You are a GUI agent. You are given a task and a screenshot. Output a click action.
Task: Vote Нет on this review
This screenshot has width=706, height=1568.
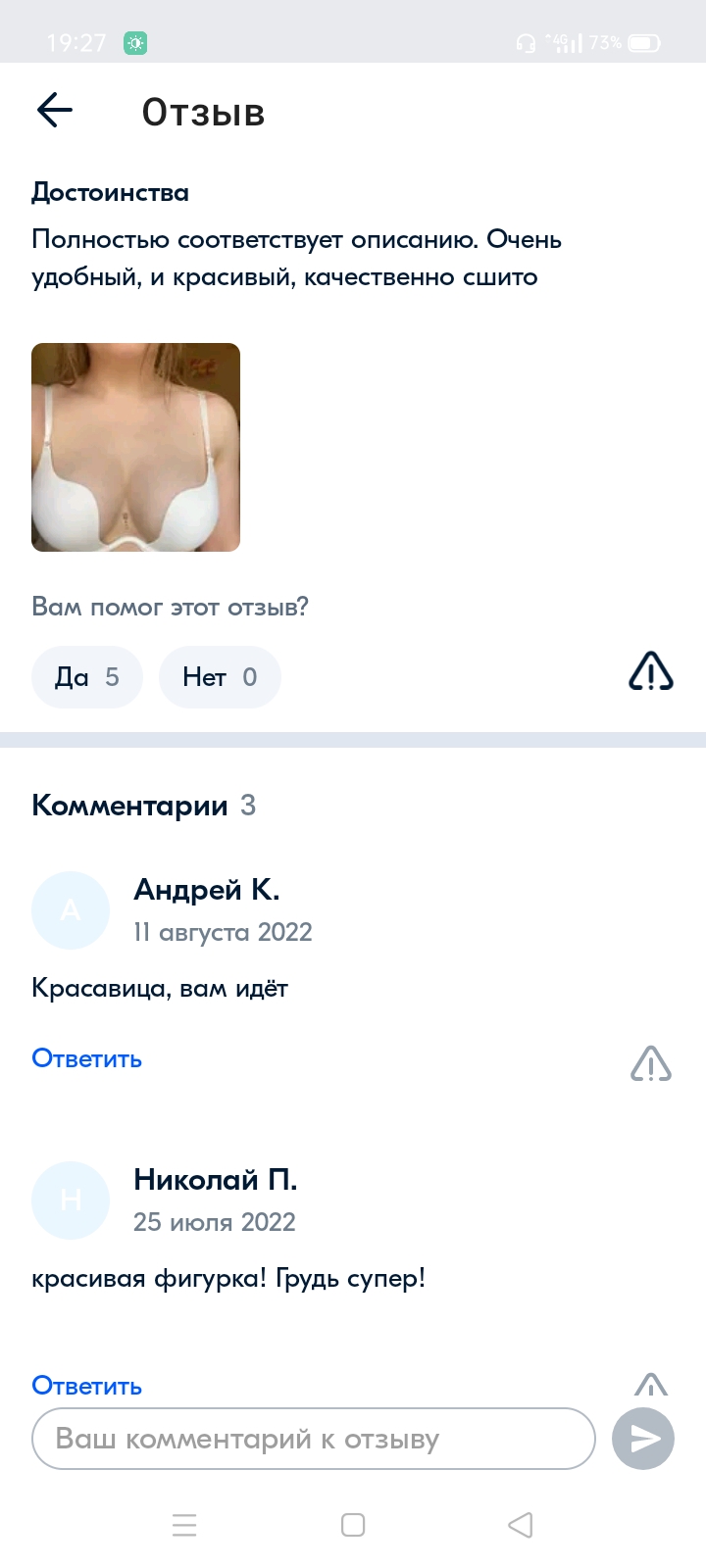click(220, 677)
